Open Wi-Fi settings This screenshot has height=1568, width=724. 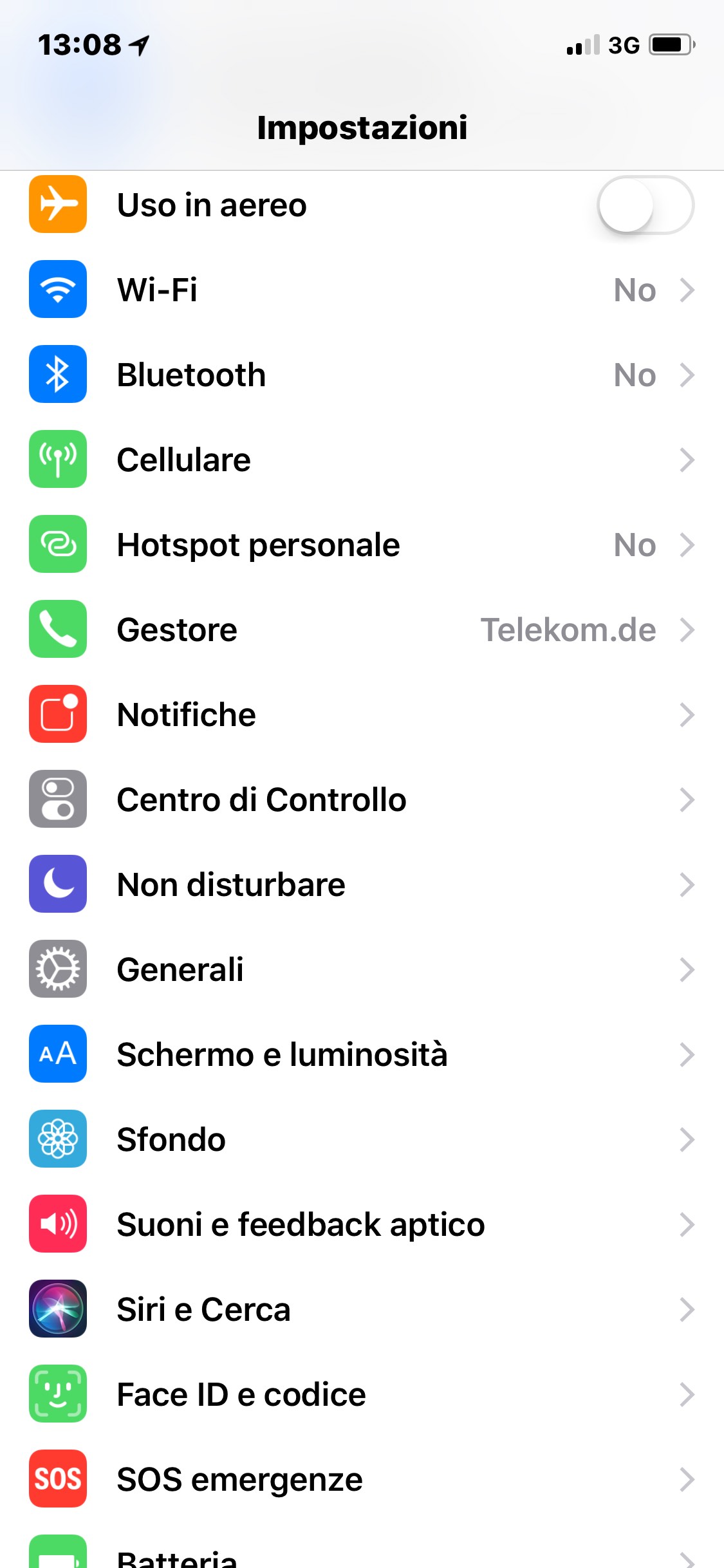point(362,290)
